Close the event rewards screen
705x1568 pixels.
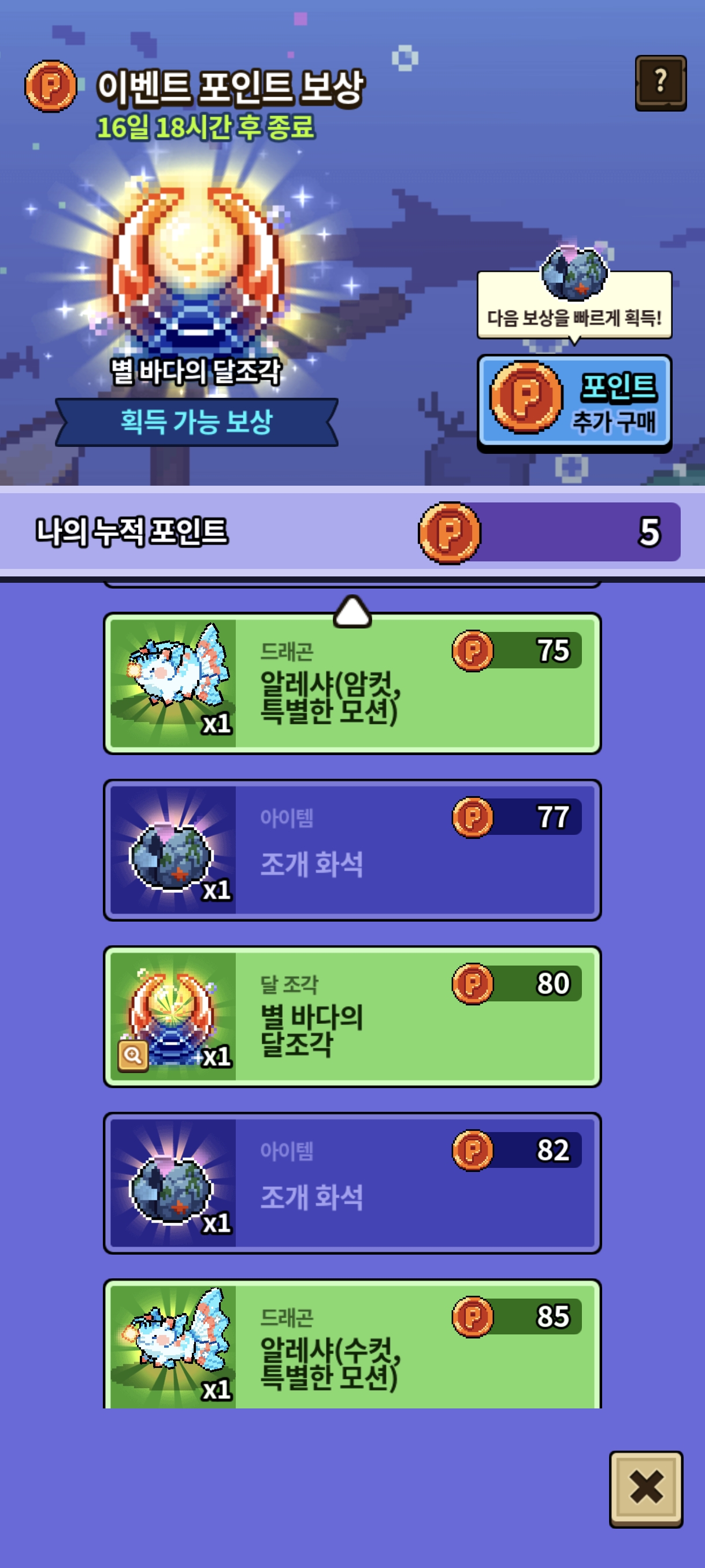pos(646,1488)
